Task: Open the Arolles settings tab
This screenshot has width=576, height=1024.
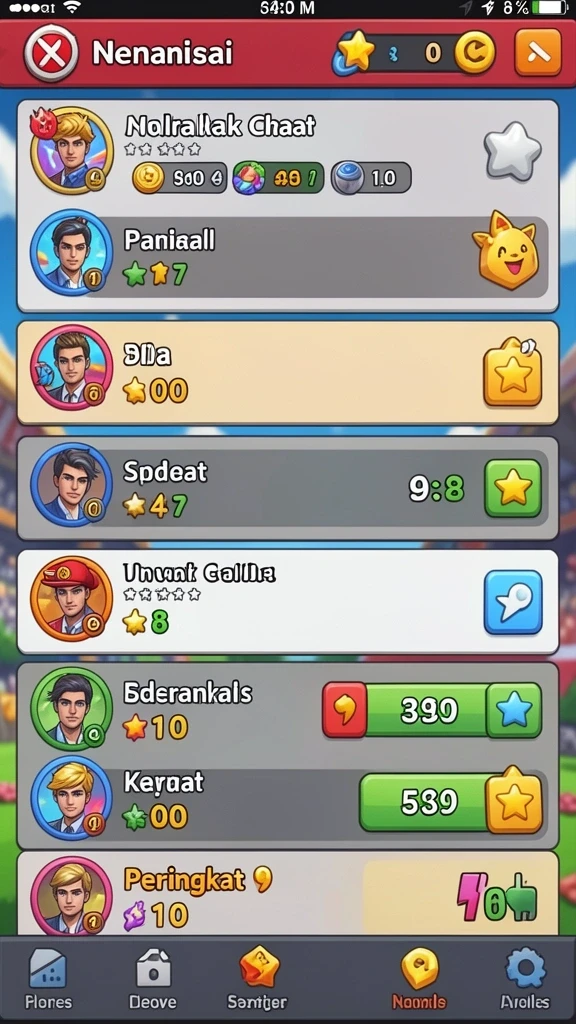Action: [525, 979]
